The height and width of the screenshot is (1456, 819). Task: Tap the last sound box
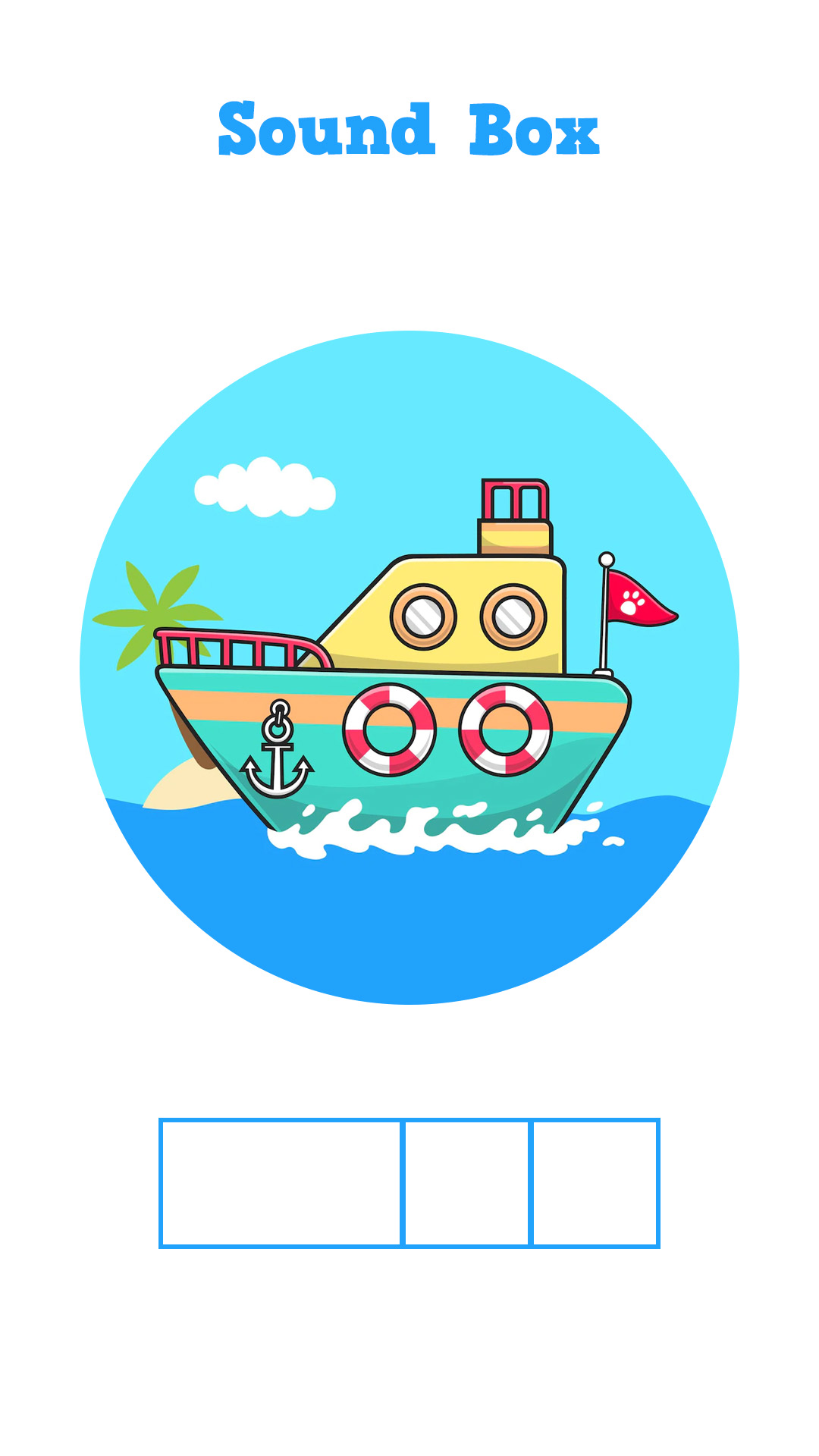click(x=595, y=1183)
